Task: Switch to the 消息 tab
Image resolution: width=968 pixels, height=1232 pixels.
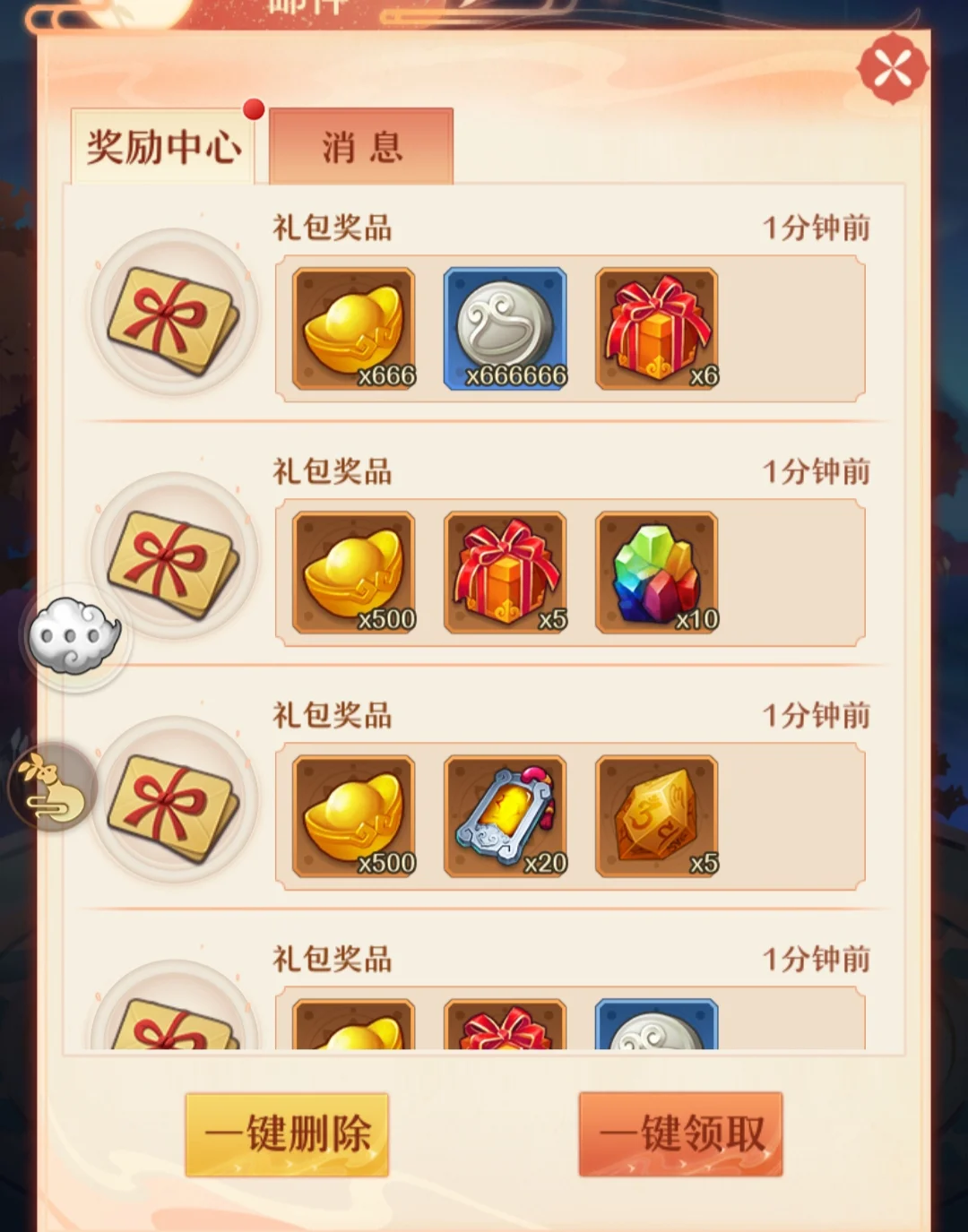Action: pos(361,147)
